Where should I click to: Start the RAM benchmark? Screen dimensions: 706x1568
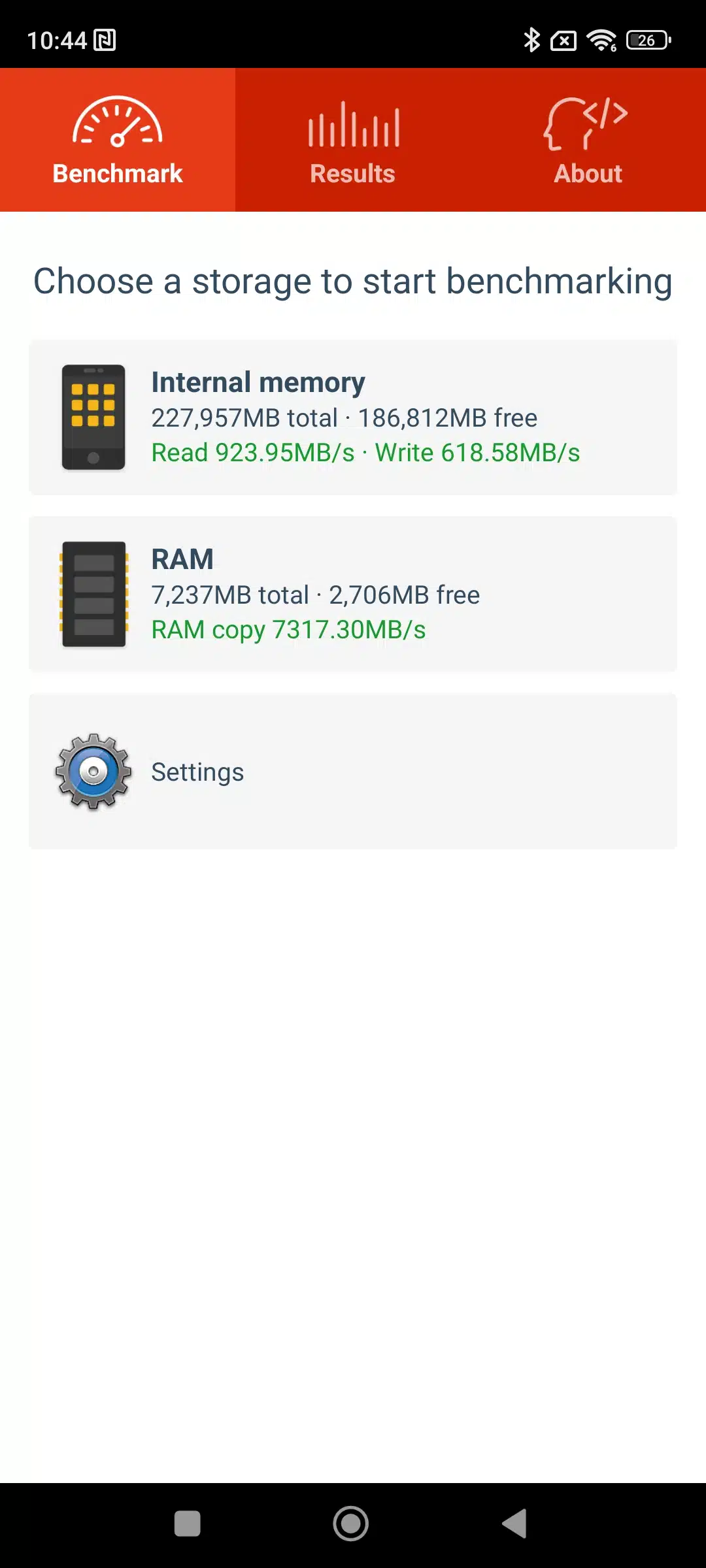coord(353,595)
